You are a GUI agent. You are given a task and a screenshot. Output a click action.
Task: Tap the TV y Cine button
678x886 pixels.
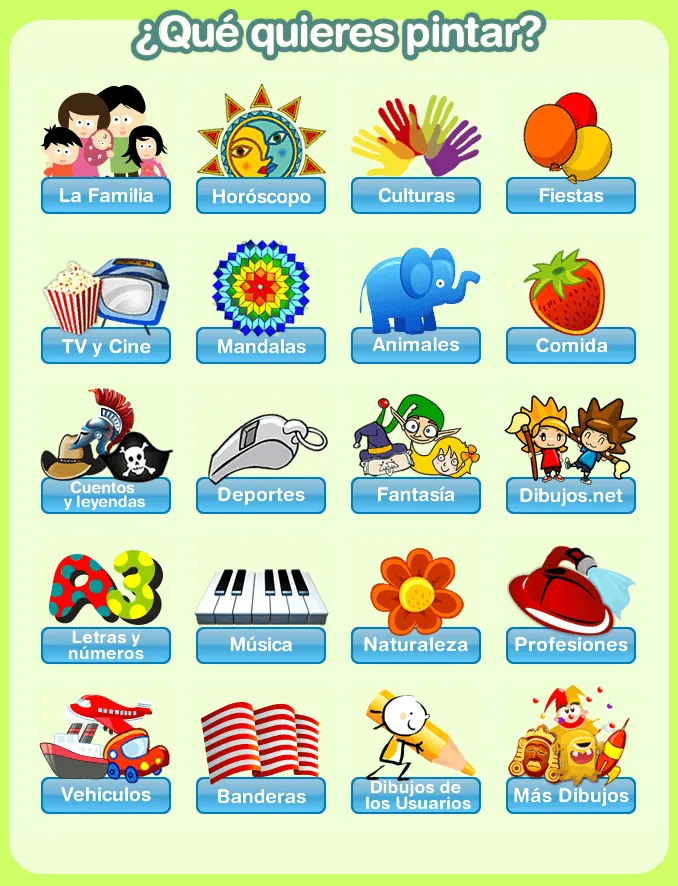pos(106,346)
